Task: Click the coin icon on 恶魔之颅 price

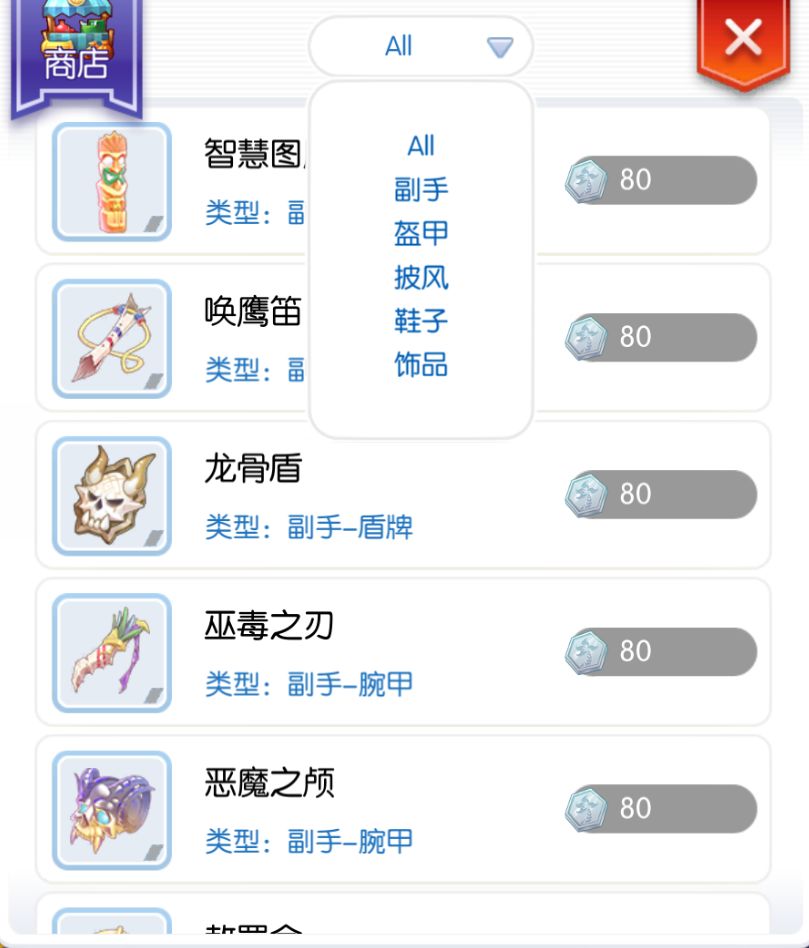Action: coord(588,808)
